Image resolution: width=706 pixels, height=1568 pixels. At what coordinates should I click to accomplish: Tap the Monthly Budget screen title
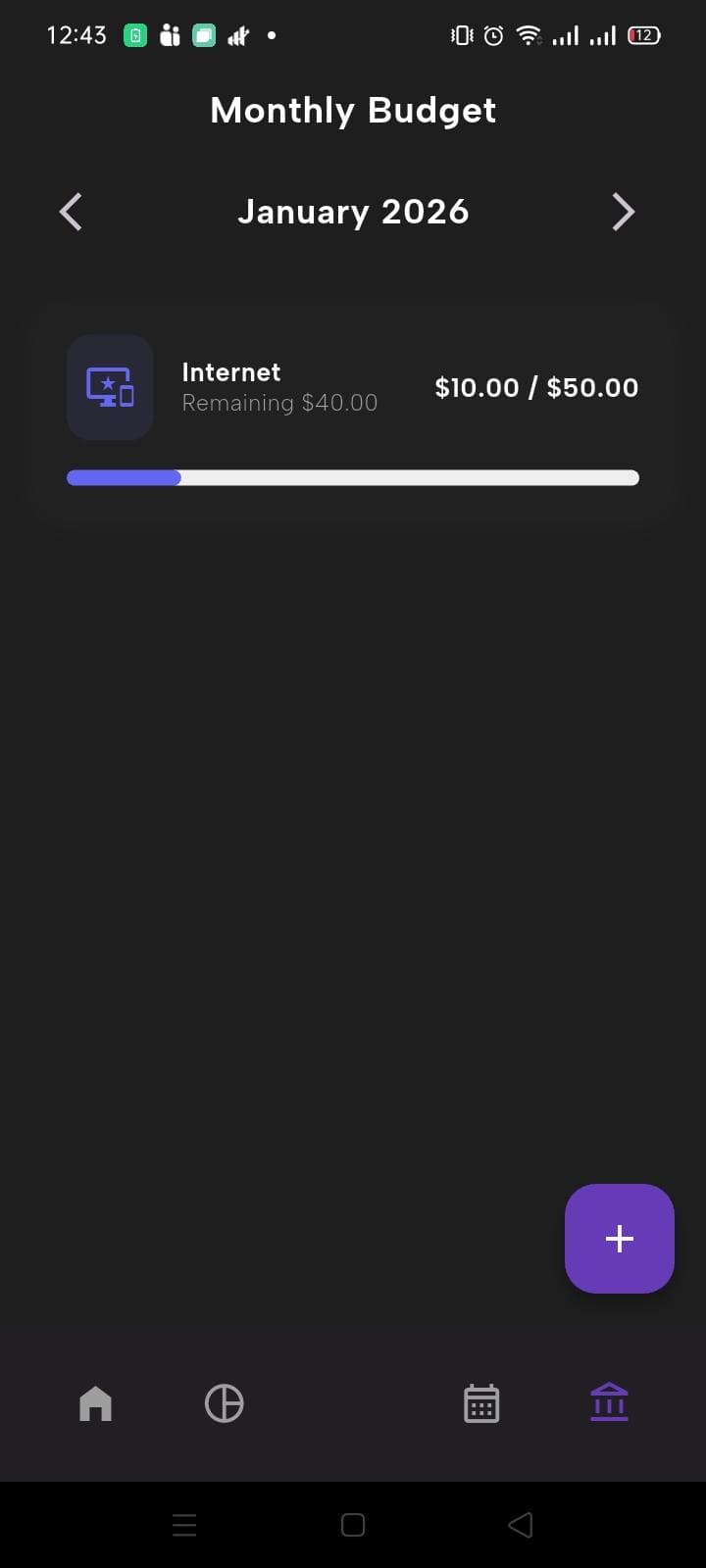tap(353, 110)
